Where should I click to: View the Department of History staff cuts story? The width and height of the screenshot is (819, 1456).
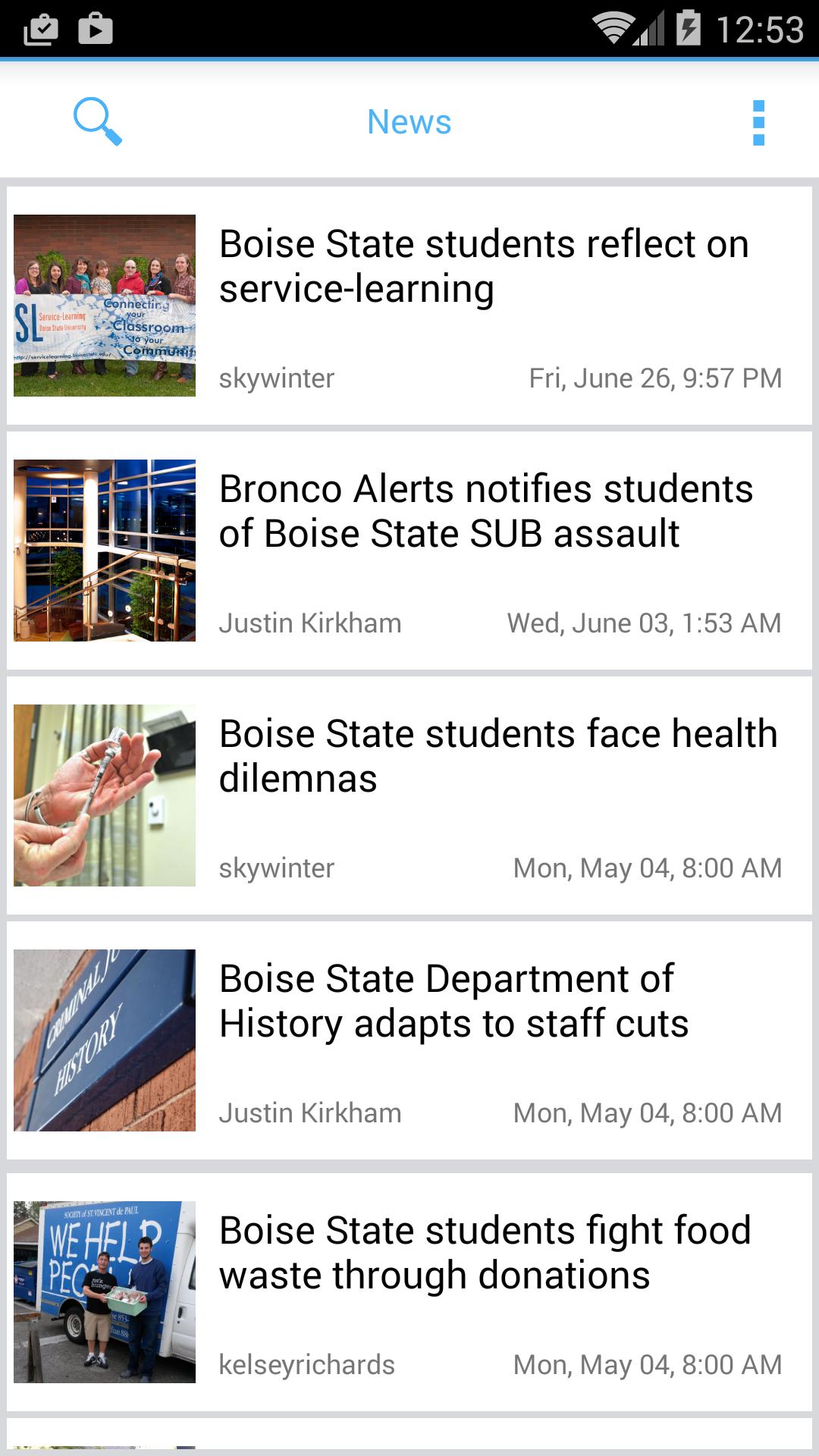[x=453, y=1002]
